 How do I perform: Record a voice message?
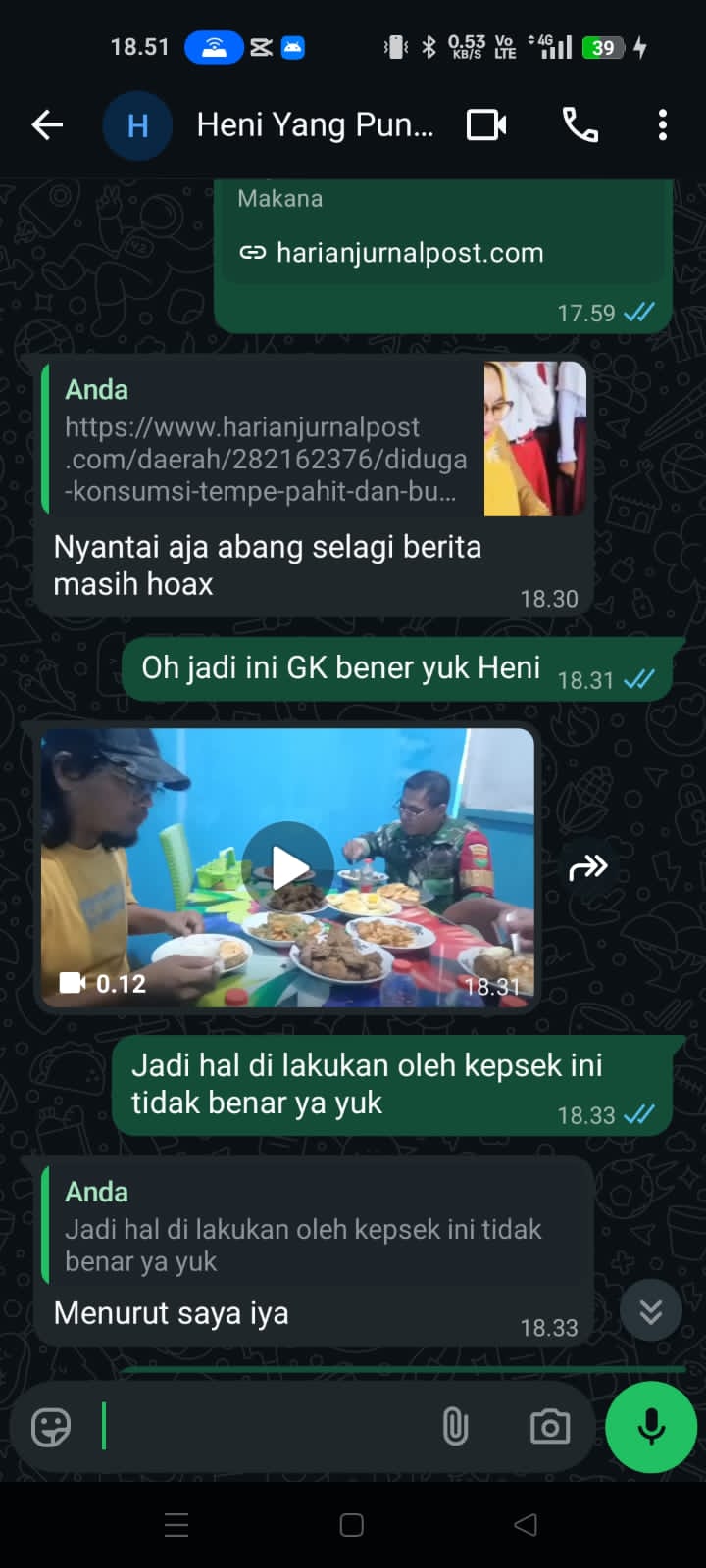(x=651, y=1427)
